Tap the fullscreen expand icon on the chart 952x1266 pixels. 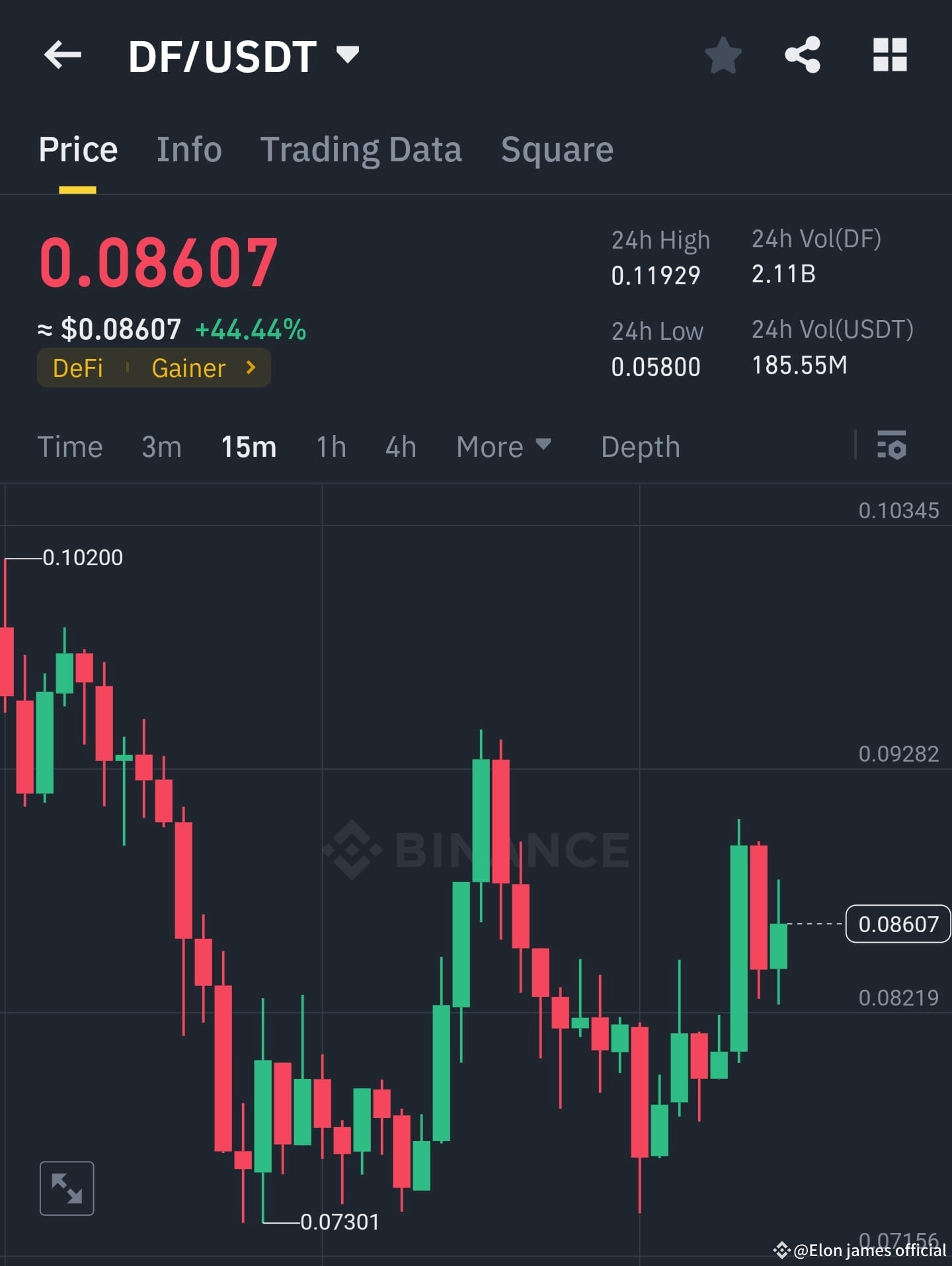click(x=66, y=1187)
